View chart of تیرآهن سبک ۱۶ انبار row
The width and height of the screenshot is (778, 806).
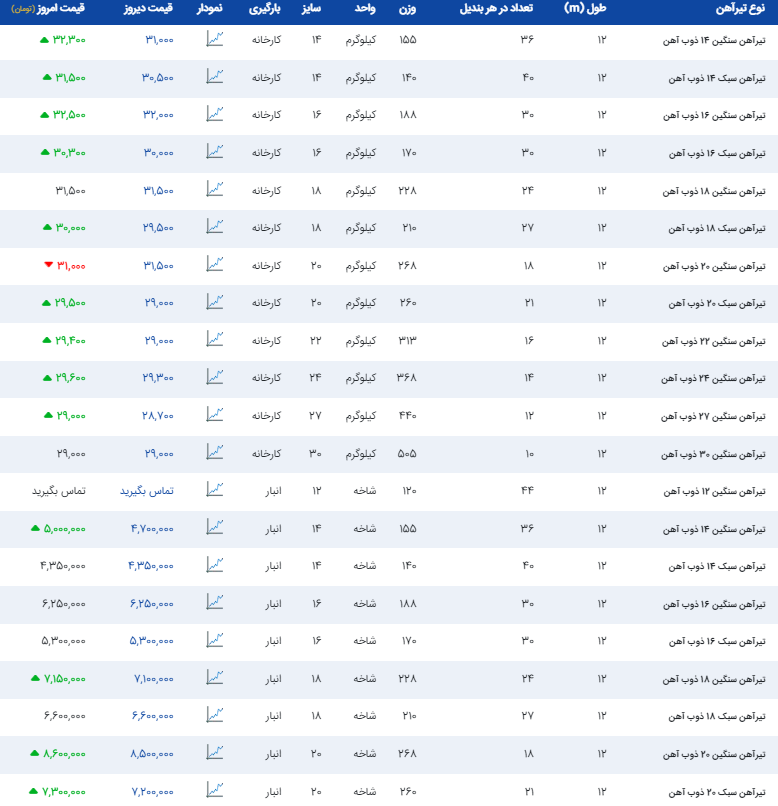click(214, 639)
